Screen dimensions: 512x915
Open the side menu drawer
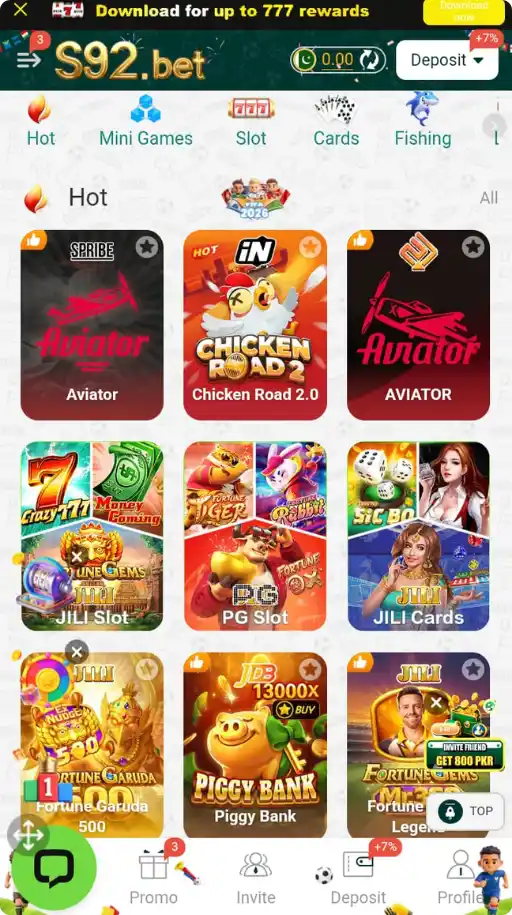coord(29,60)
